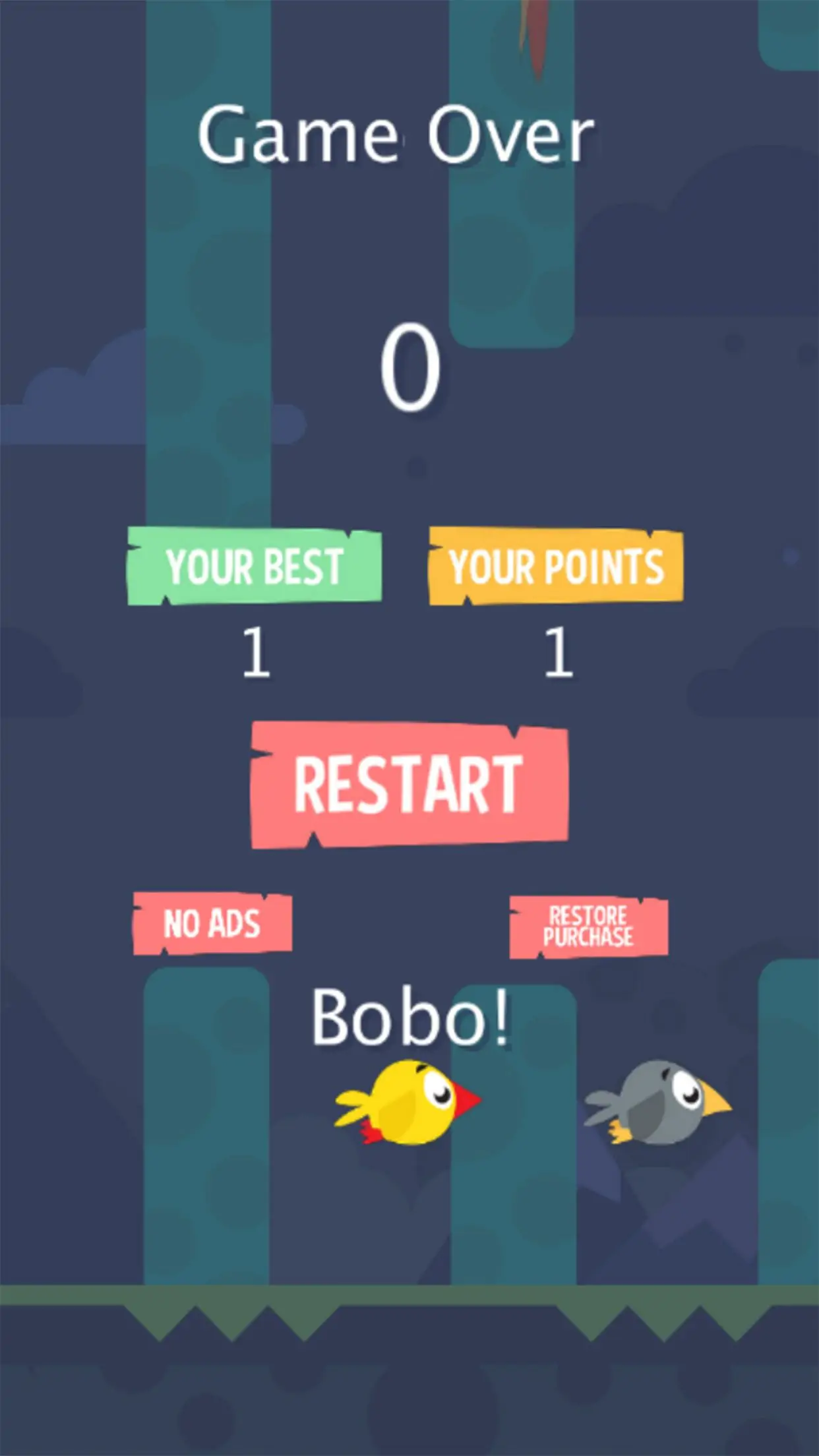
Task: Select the yellow bird character
Action: (409, 1103)
